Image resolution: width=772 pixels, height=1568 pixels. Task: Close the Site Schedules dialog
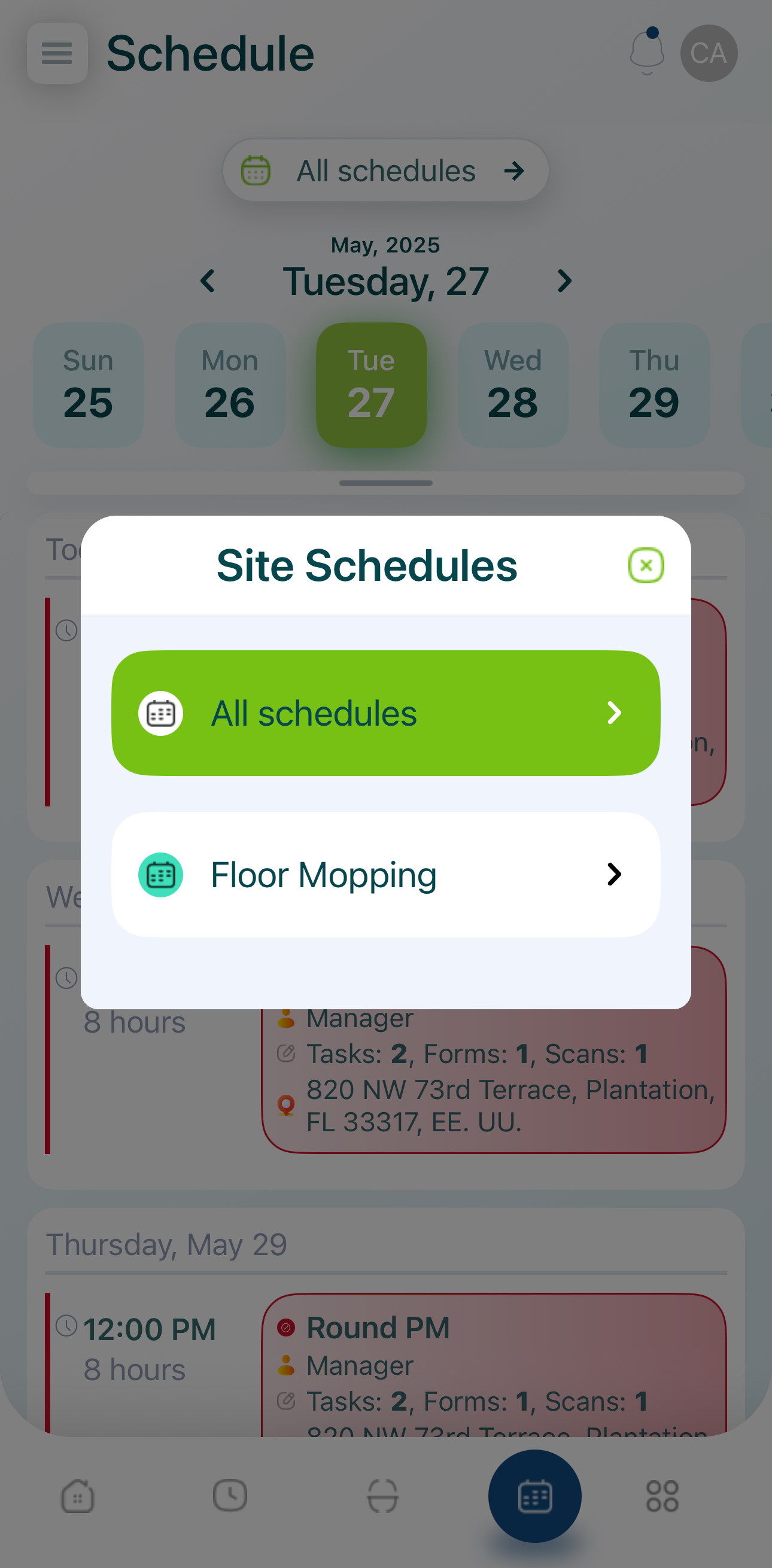[646, 565]
